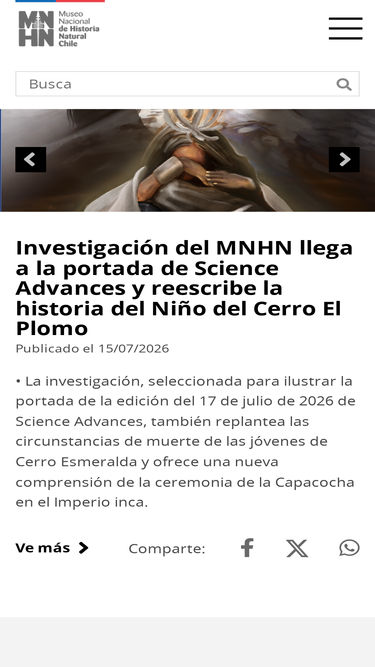Share the article via WhatsApp
This screenshot has width=375, height=667.
pos(349,548)
